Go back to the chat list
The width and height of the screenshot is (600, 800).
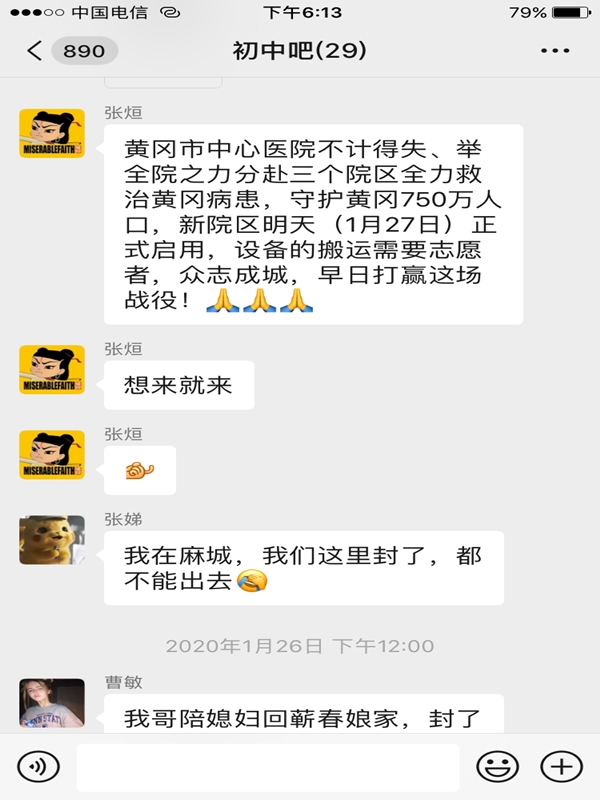pyautogui.click(x=36, y=50)
